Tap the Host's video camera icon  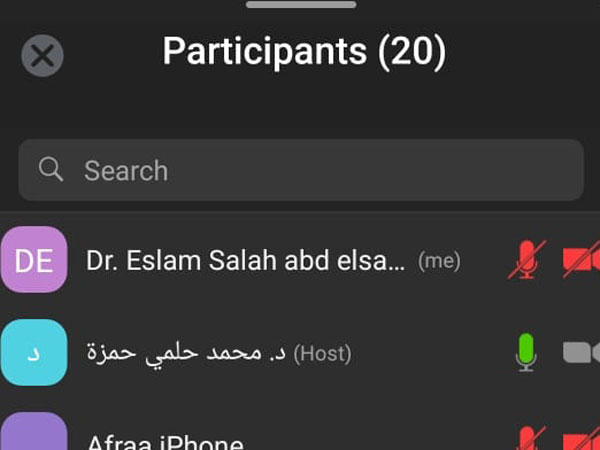point(580,352)
